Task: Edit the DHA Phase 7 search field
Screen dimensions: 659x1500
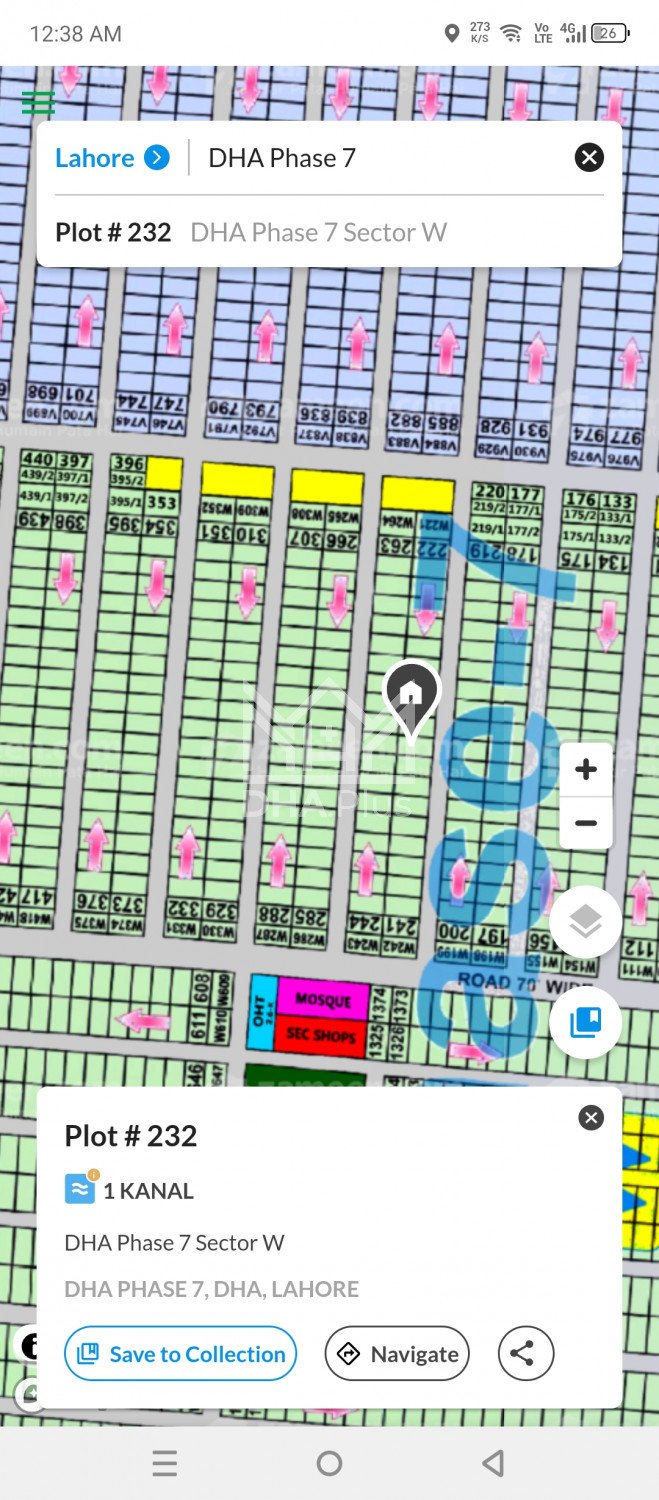Action: click(x=380, y=158)
